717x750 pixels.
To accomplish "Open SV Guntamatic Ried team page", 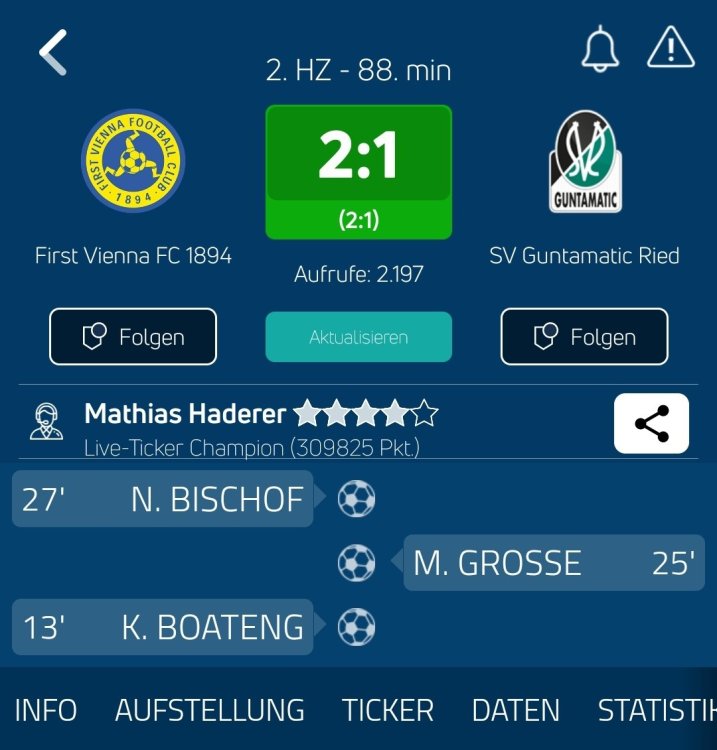I will (585, 161).
